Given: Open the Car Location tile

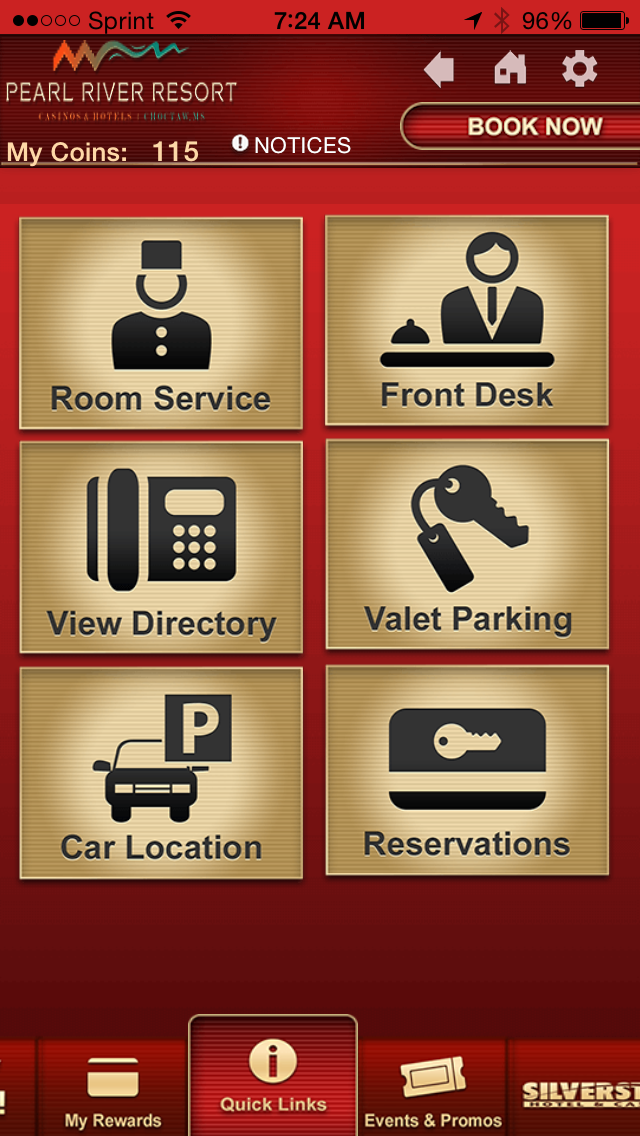Looking at the screenshot, I should point(161,773).
